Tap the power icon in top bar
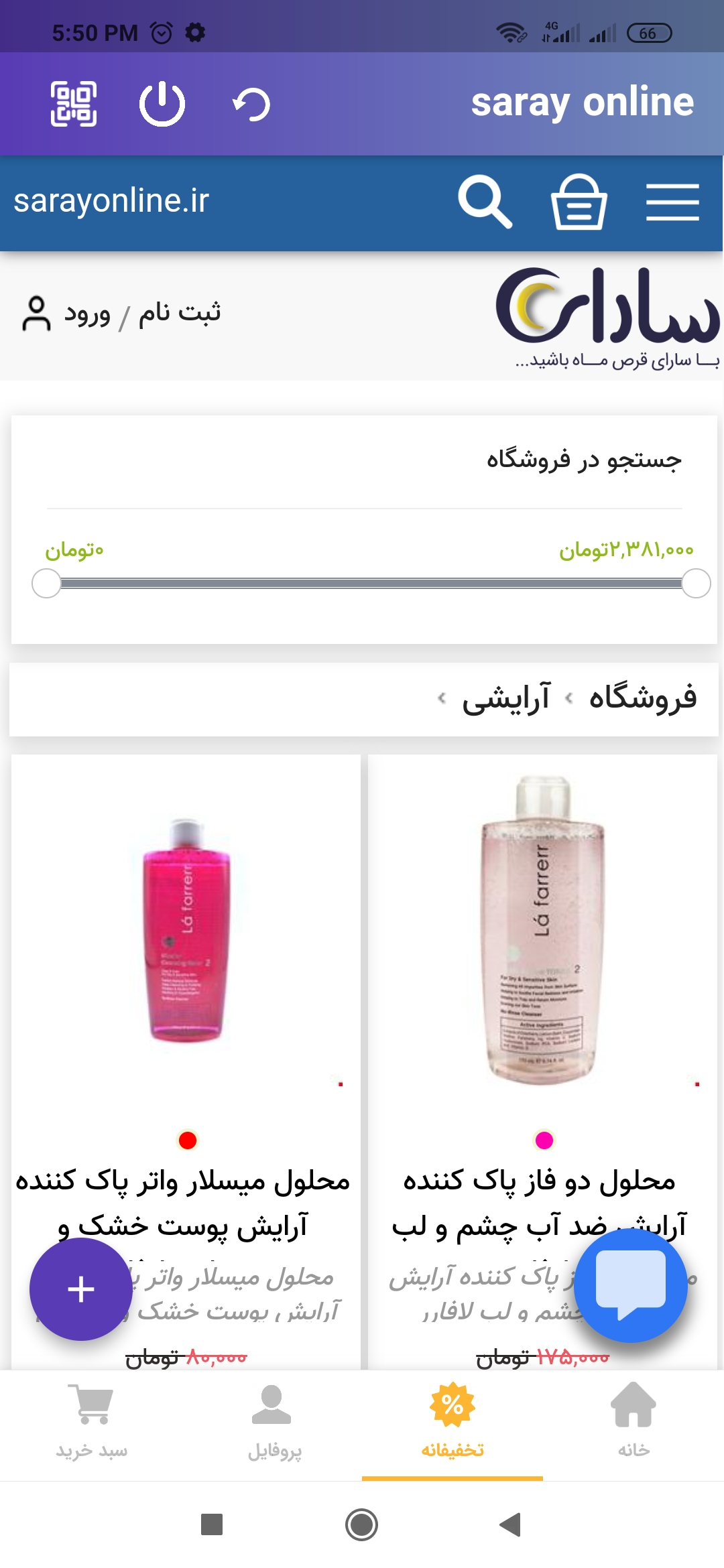The height and width of the screenshot is (1568, 724). (162, 104)
